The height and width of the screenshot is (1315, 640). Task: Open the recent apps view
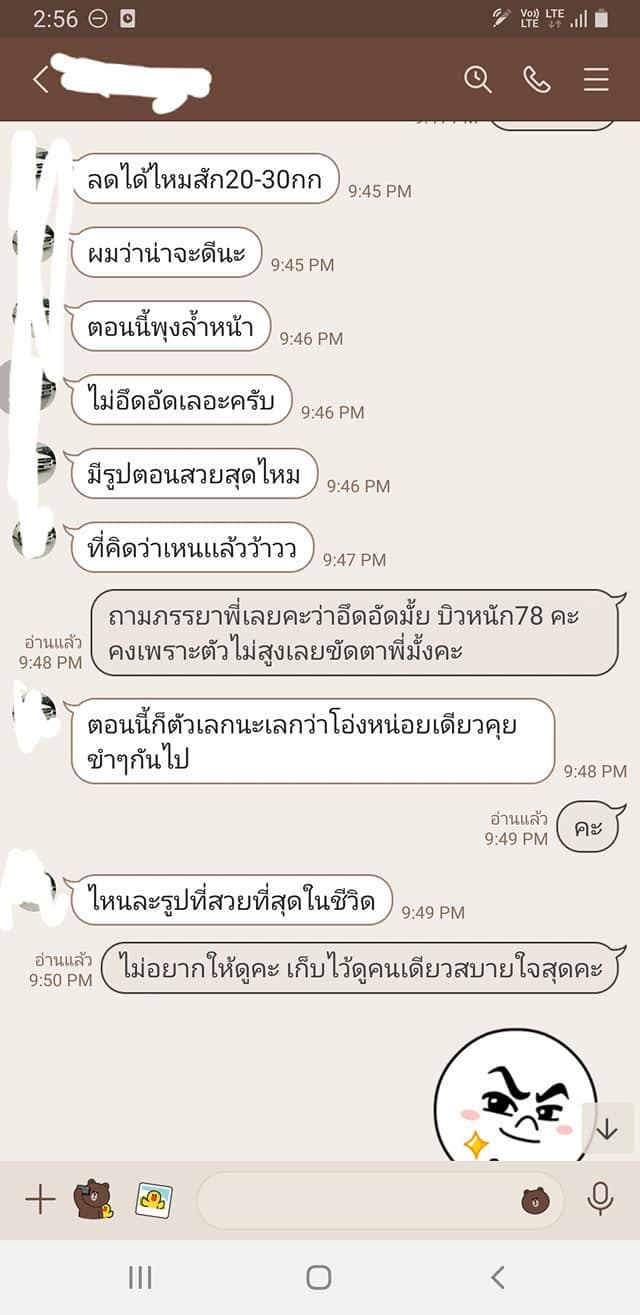[140, 1277]
